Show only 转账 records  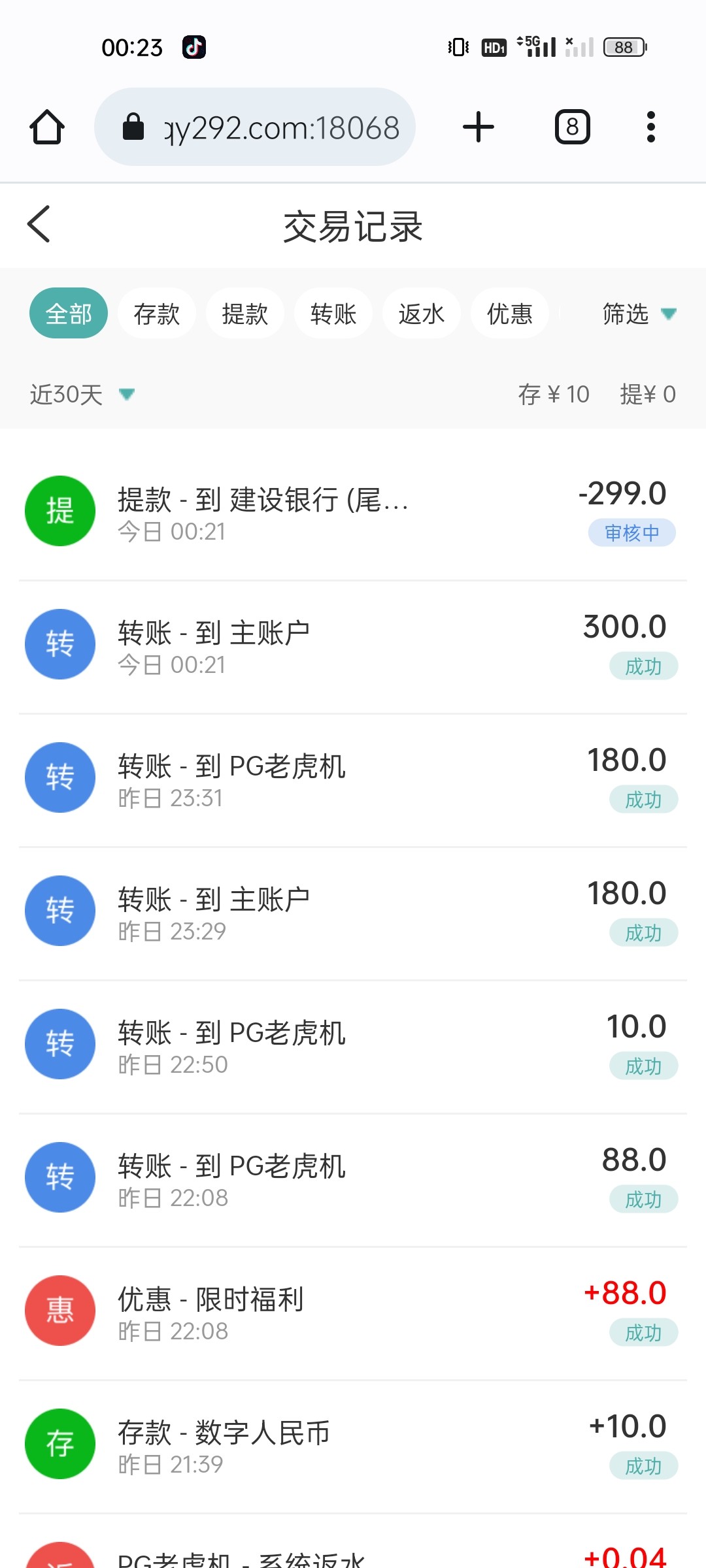(333, 314)
